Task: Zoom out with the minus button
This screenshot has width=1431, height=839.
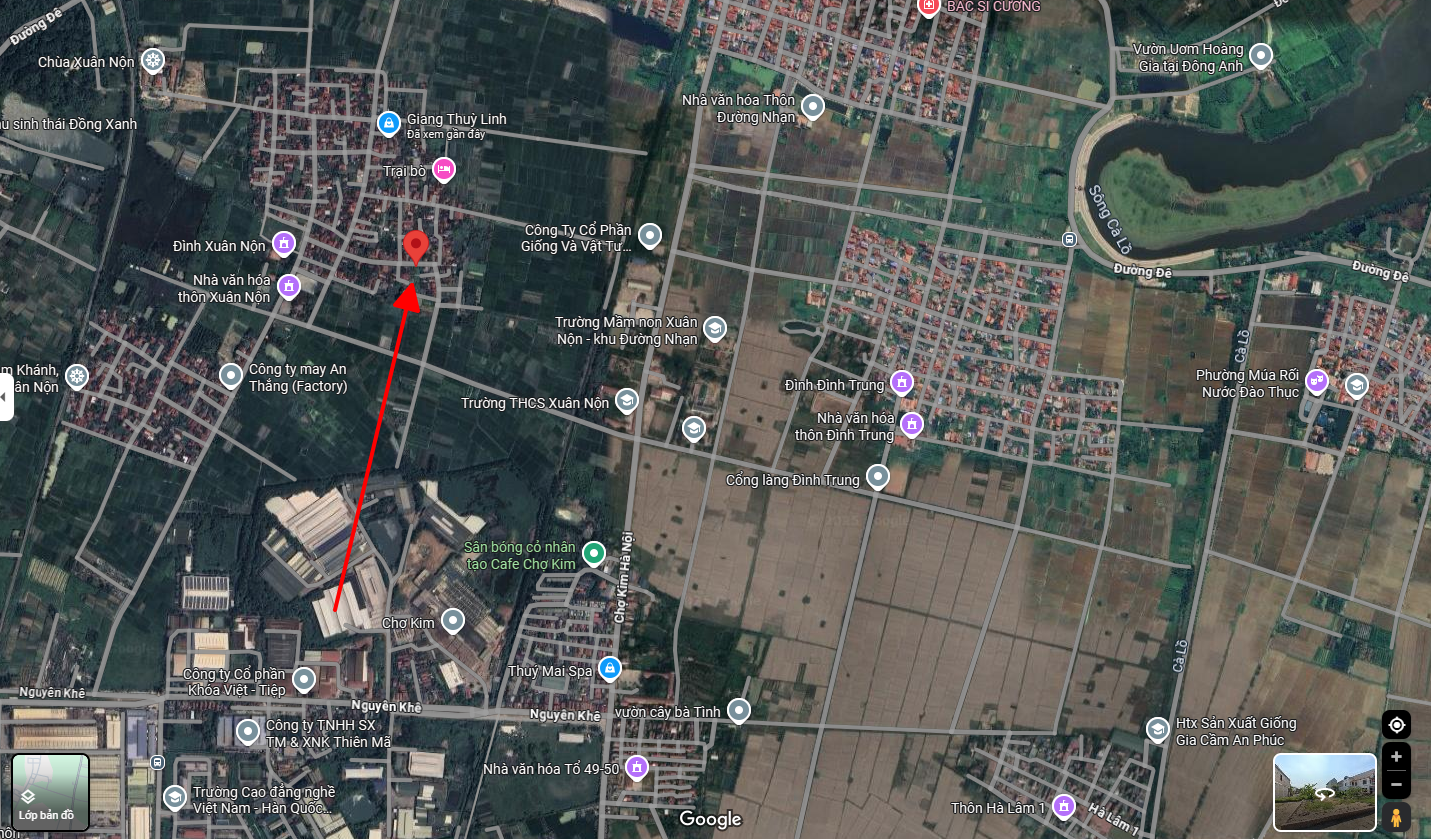Action: click(x=1397, y=783)
